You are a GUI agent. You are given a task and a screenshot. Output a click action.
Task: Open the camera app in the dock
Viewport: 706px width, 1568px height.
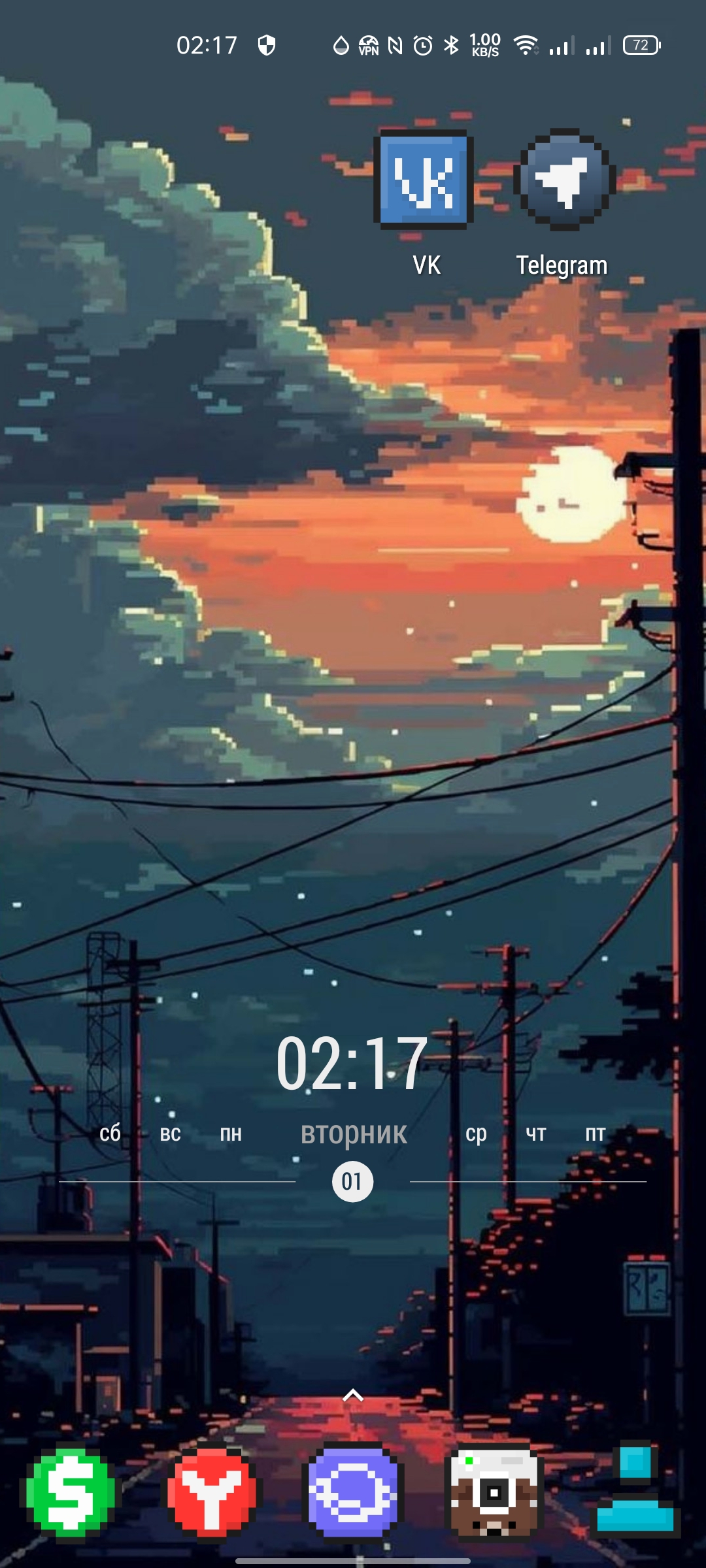494,1492
